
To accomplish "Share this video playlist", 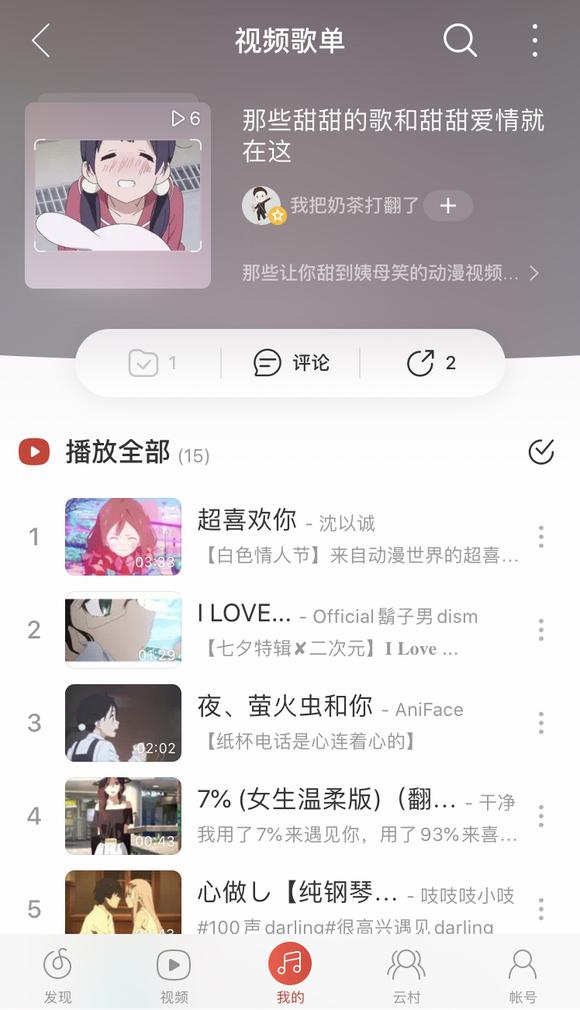I will (x=431, y=363).
